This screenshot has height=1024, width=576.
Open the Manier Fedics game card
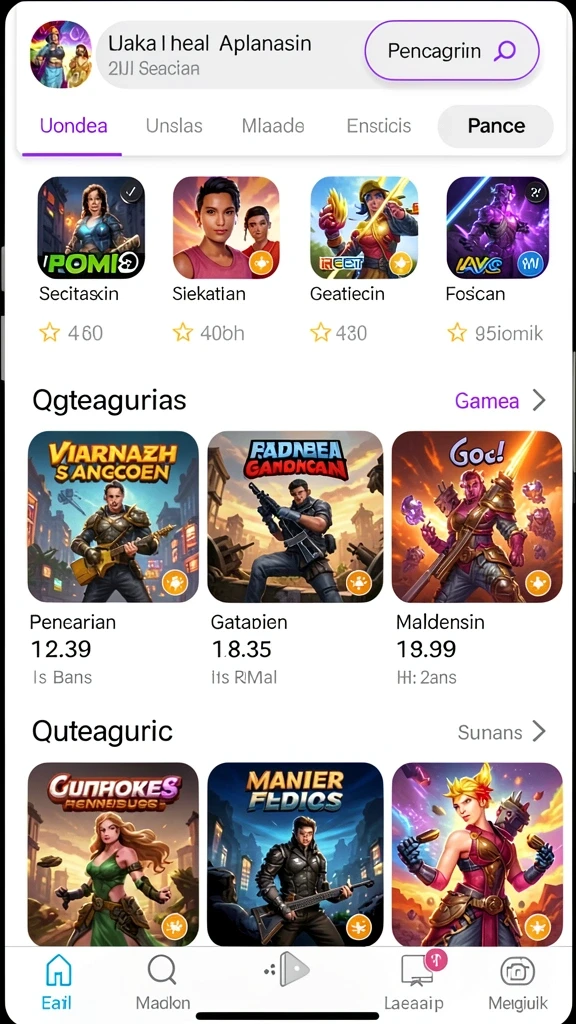(x=295, y=854)
